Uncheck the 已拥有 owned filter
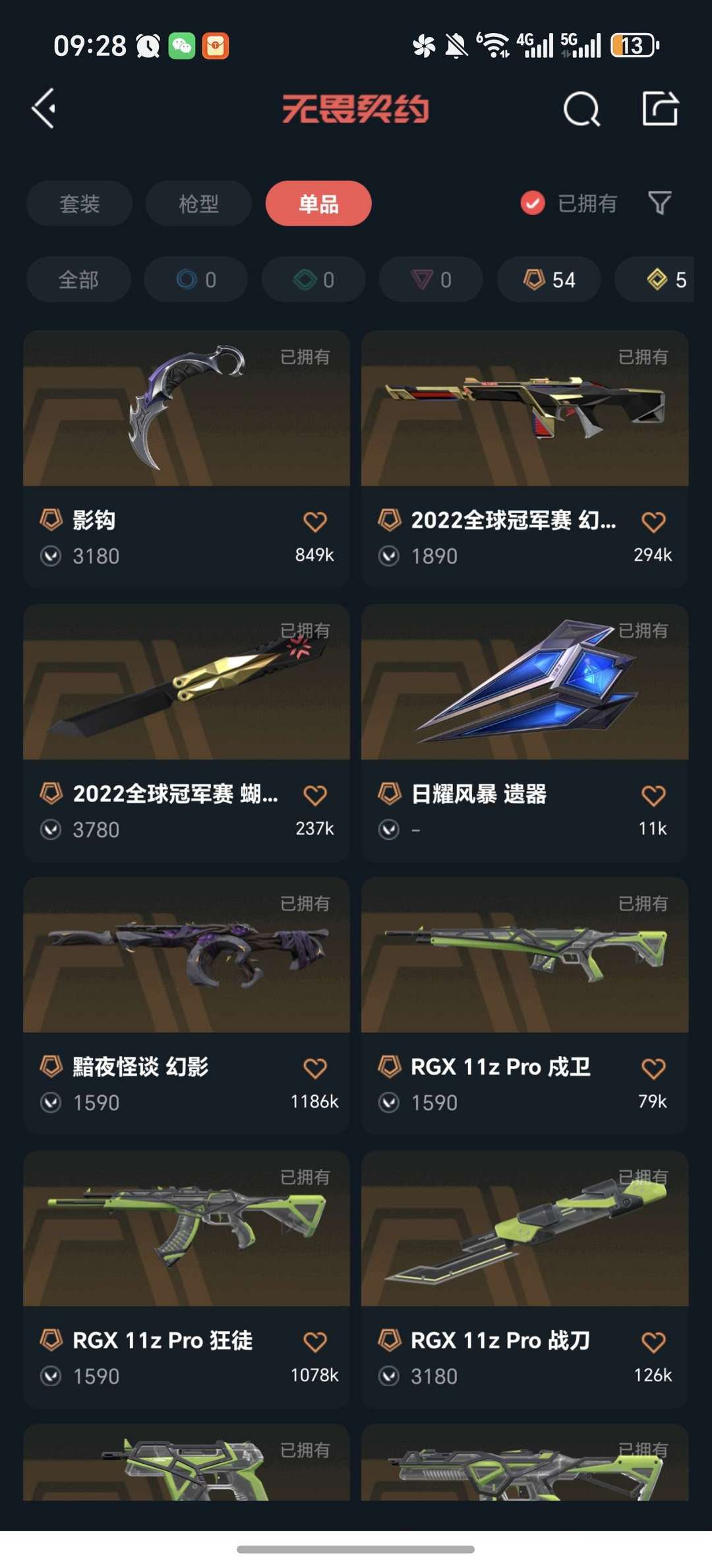The width and height of the screenshot is (712, 1568). tap(569, 203)
